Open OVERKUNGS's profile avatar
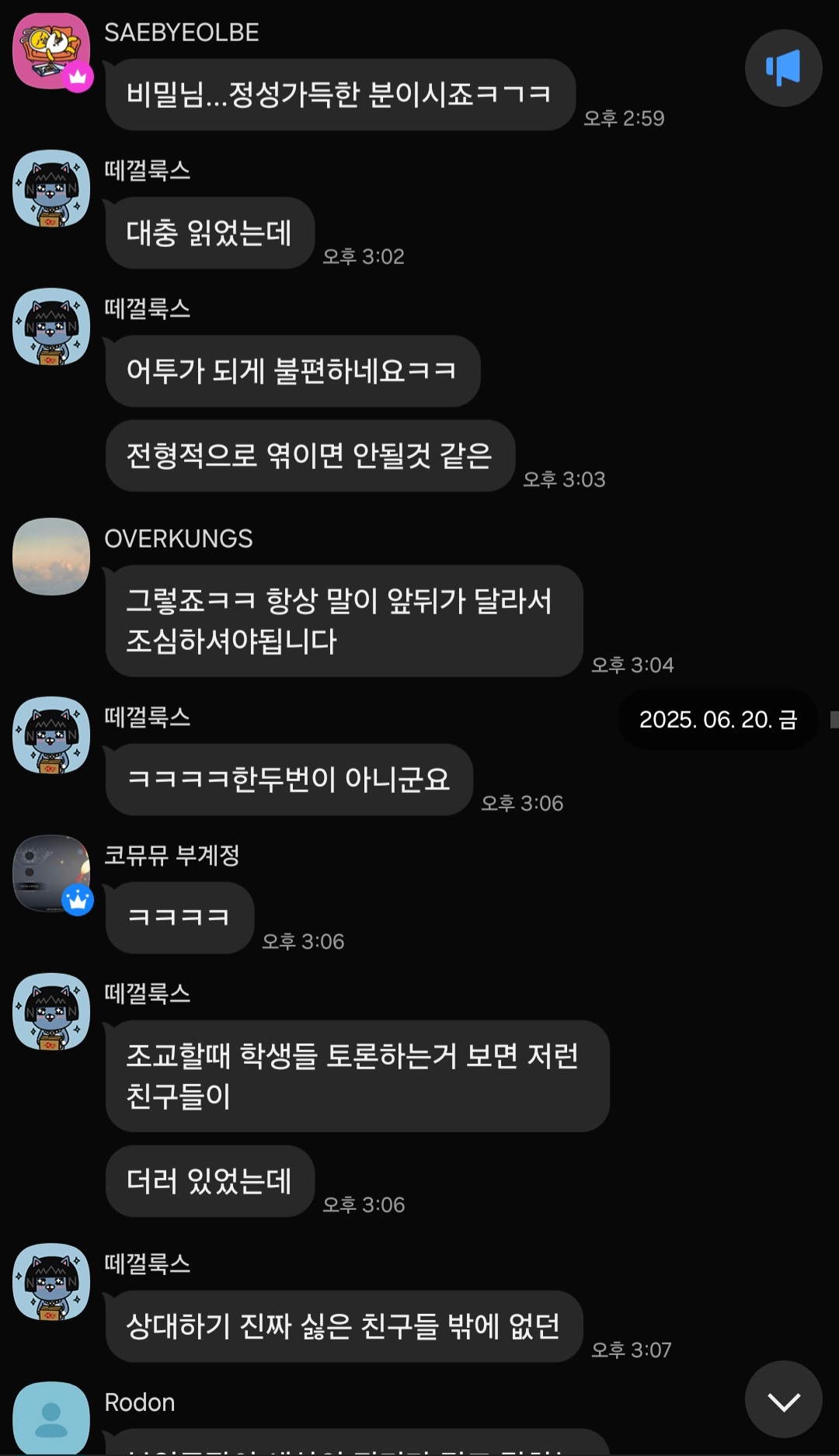Screen dimensions: 839x1456 point(51,557)
